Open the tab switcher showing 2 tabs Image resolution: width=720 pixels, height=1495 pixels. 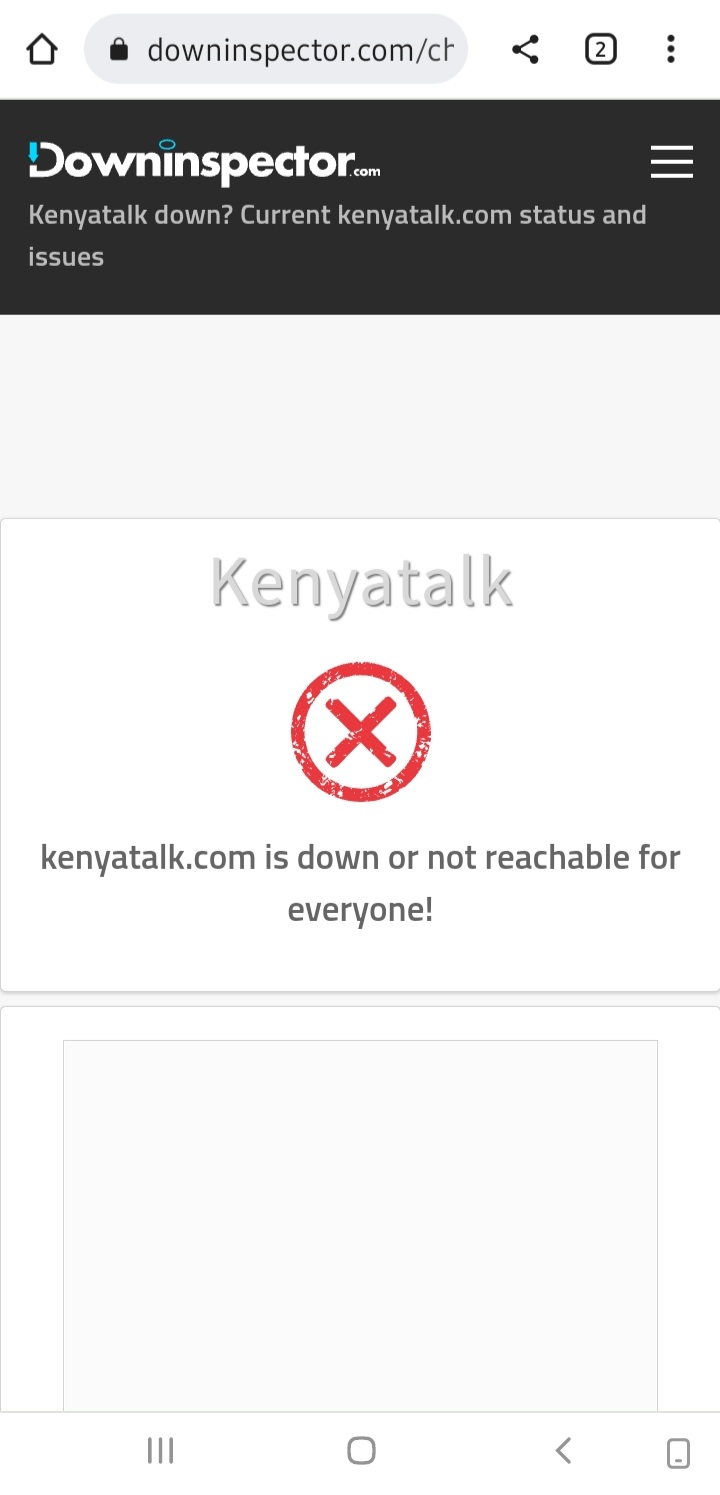[x=600, y=49]
